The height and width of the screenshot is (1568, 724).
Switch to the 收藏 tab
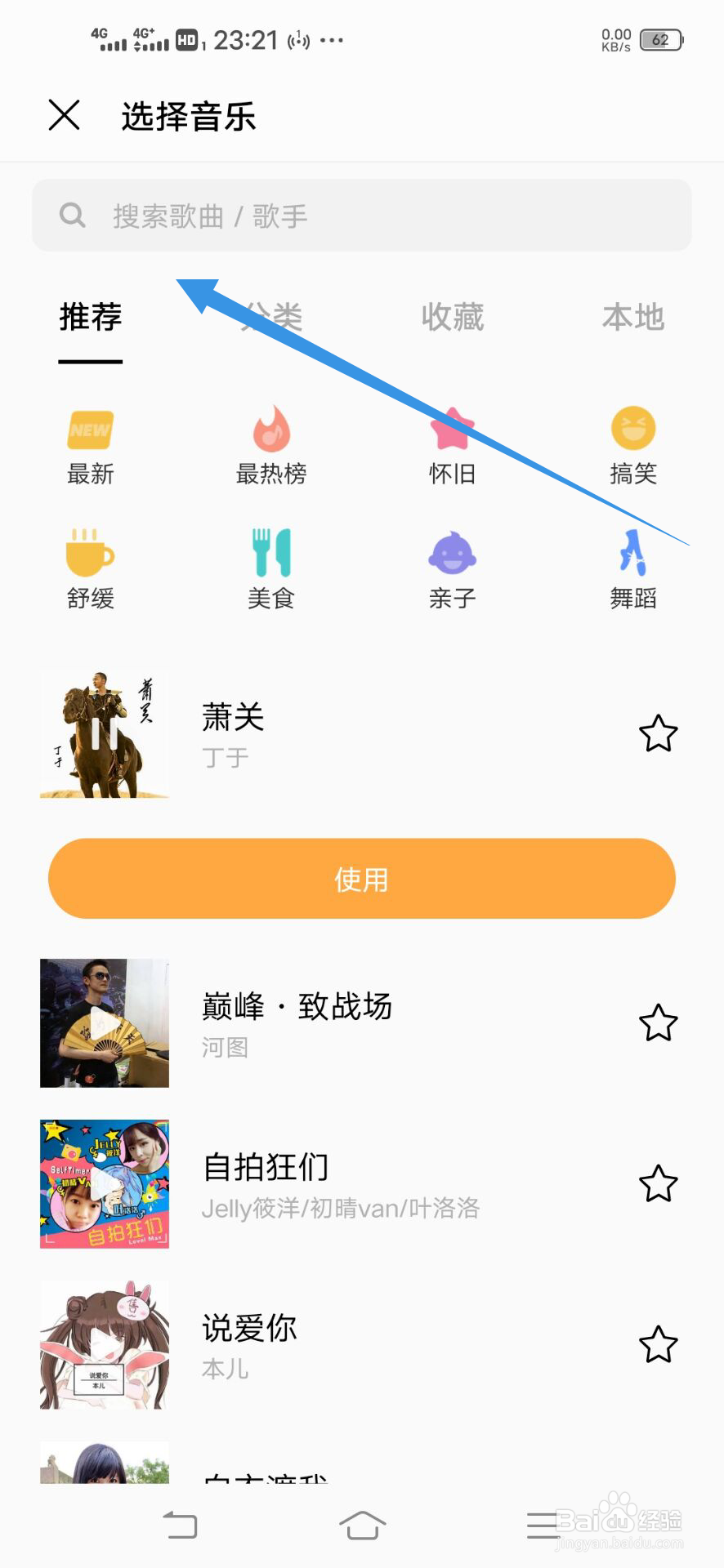pos(452,317)
